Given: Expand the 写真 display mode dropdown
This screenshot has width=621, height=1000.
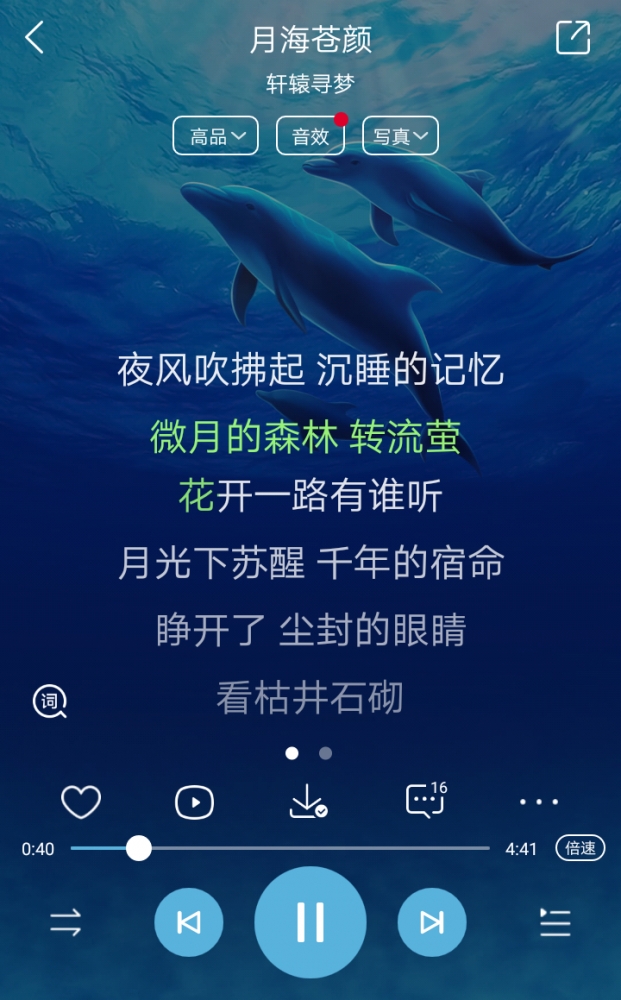Looking at the screenshot, I should (400, 136).
